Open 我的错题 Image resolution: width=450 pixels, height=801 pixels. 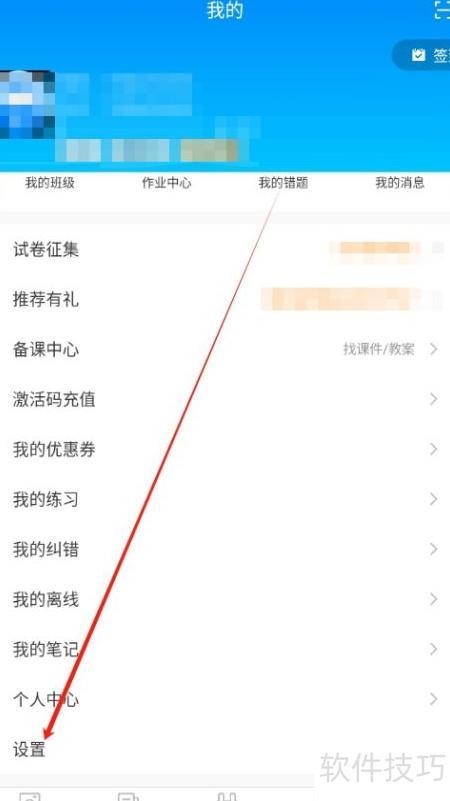click(x=283, y=183)
